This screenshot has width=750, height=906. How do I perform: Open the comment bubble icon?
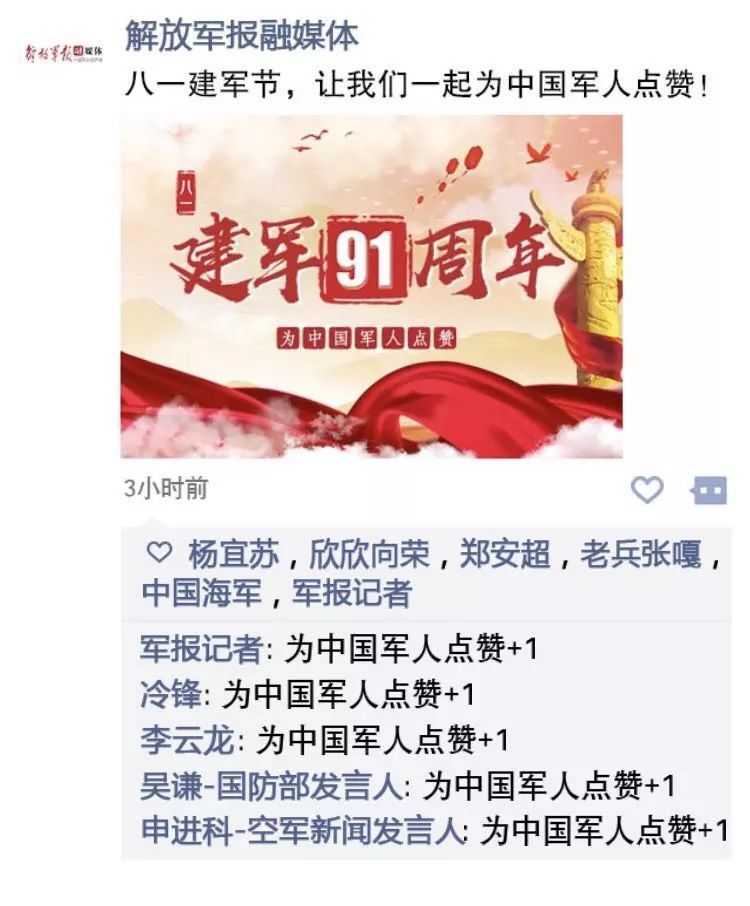(x=709, y=490)
